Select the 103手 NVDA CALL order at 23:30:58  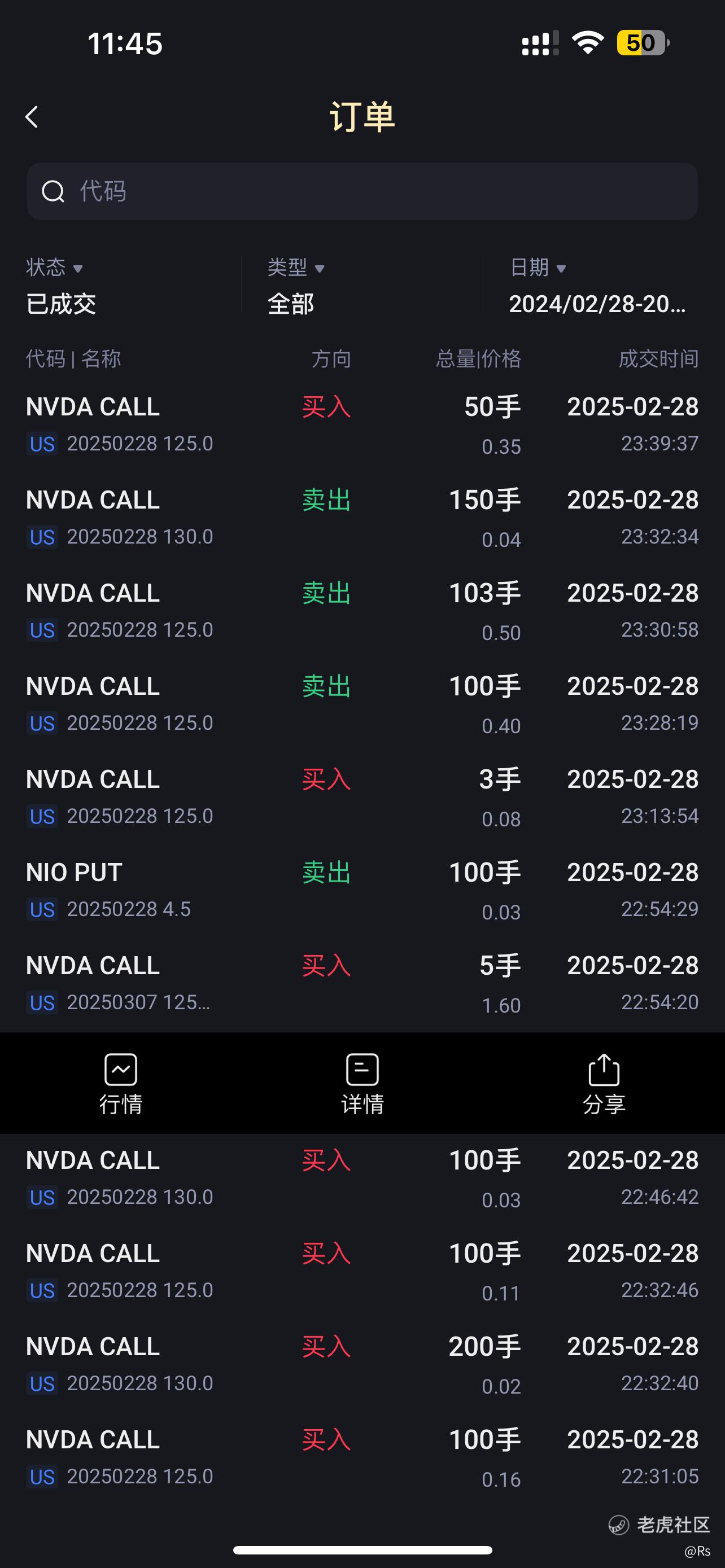(362, 611)
